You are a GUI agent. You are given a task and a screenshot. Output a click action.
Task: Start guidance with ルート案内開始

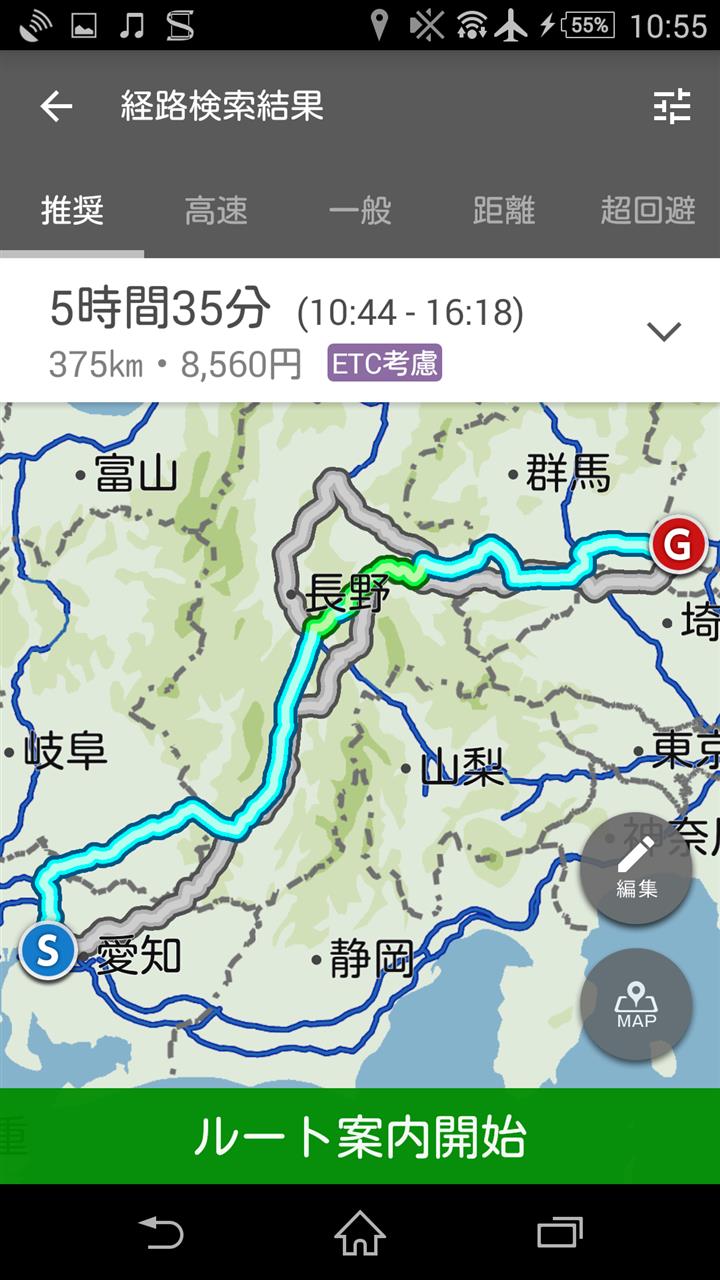point(360,1136)
